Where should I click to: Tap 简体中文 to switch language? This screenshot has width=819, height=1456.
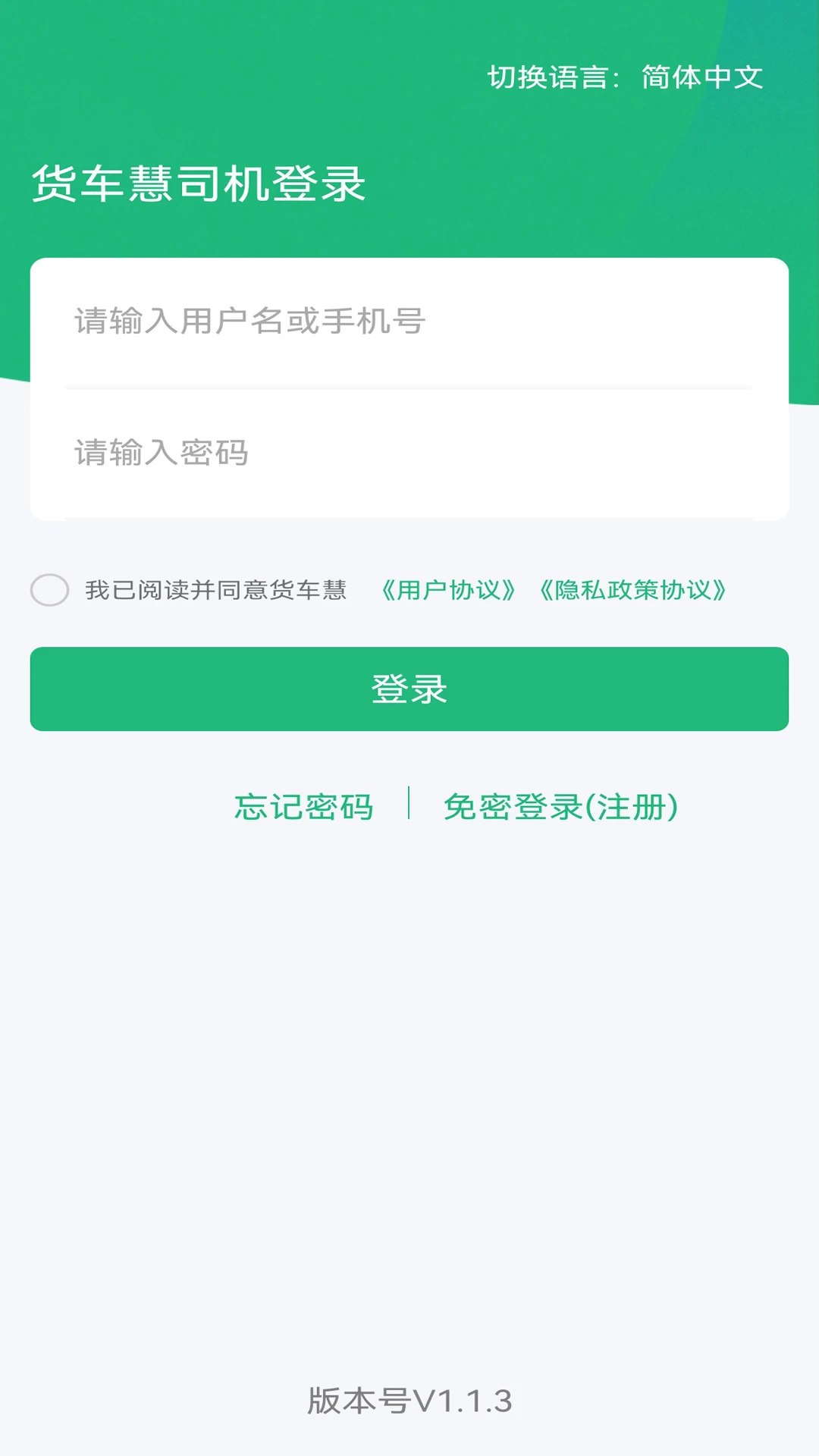(701, 76)
